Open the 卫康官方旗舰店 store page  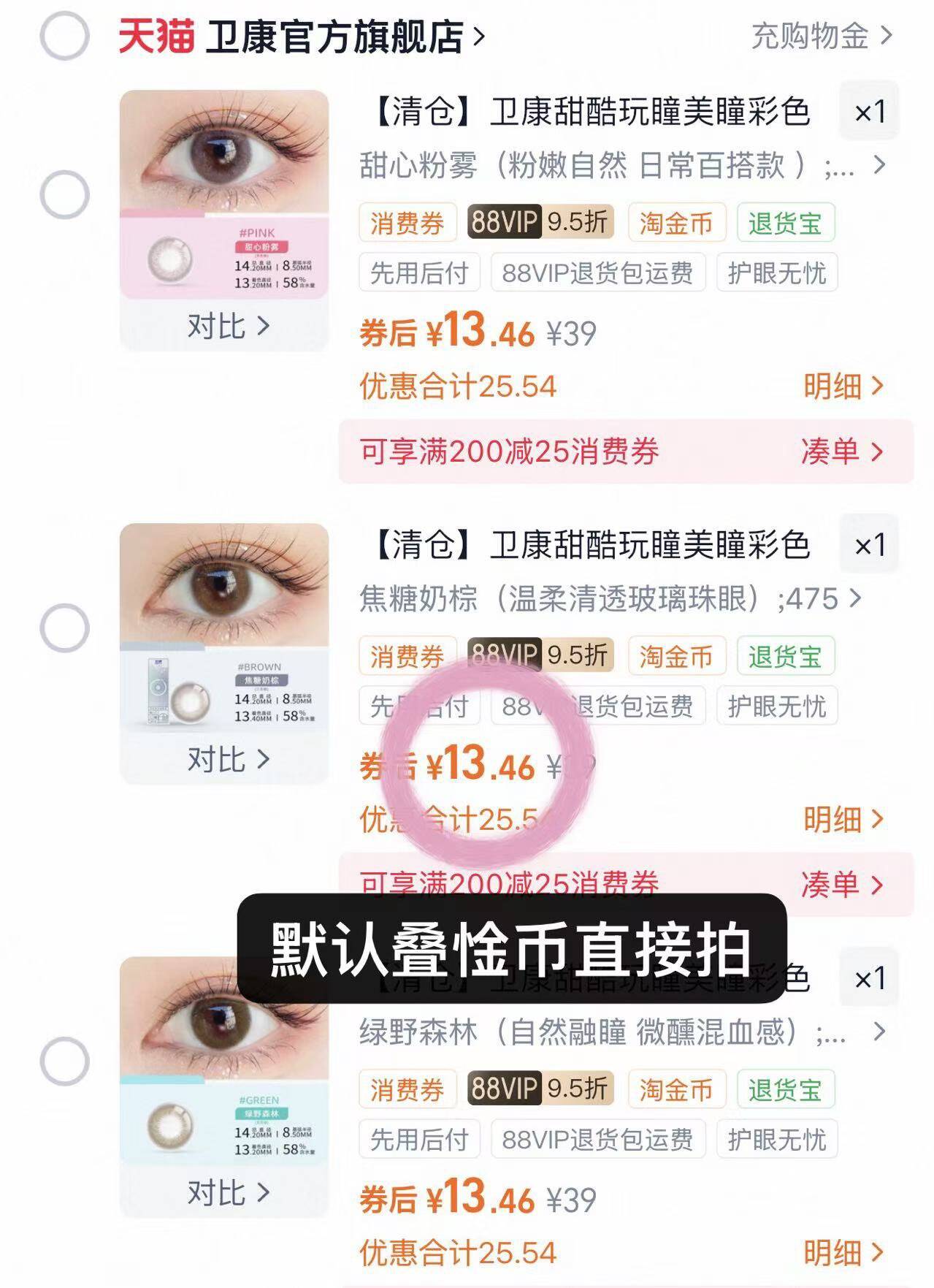343,37
